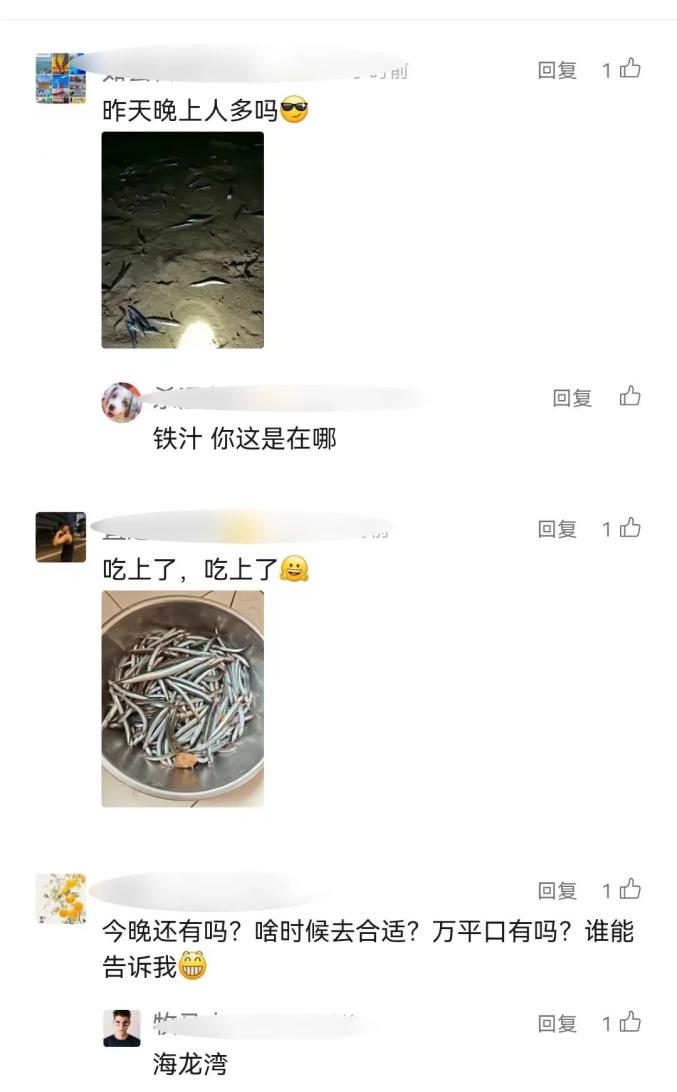677x1092 pixels.
Task: Like the "海龙湾" reply
Action: (x=629, y=1023)
